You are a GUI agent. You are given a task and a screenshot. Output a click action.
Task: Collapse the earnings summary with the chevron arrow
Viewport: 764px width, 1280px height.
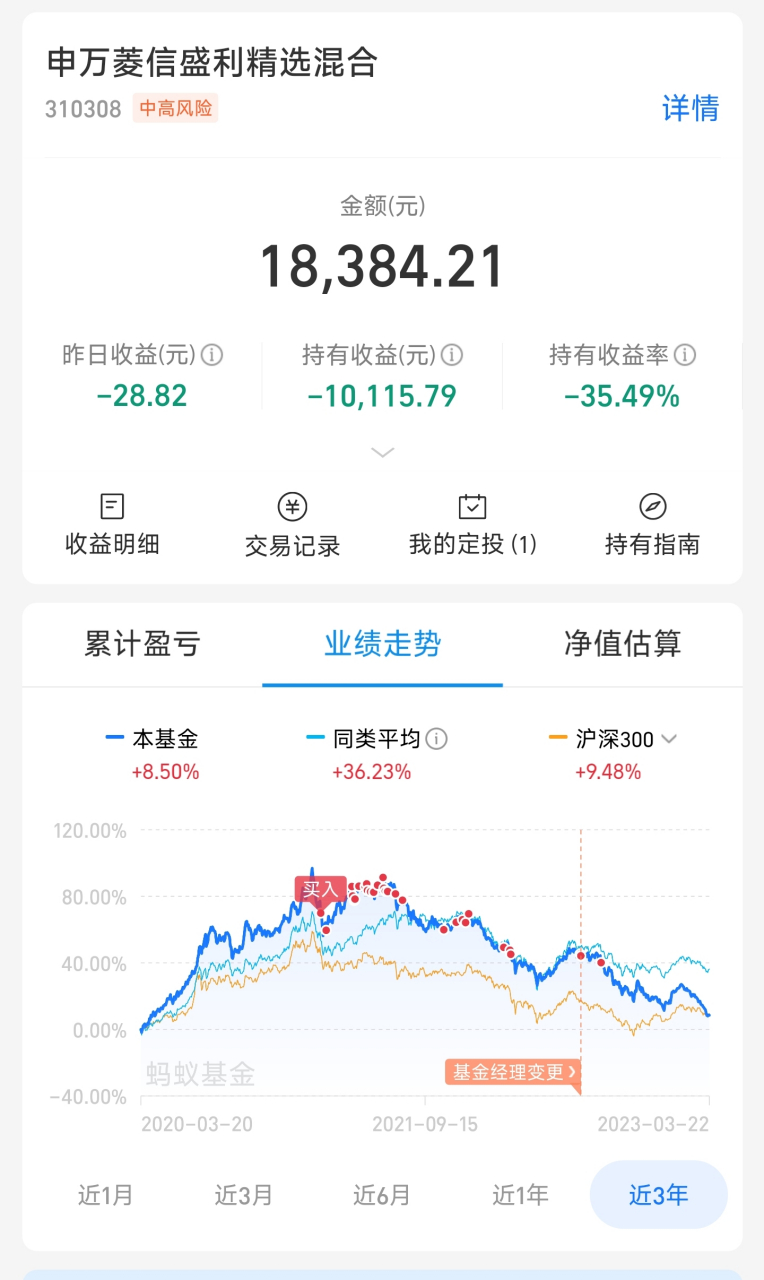[x=382, y=452]
